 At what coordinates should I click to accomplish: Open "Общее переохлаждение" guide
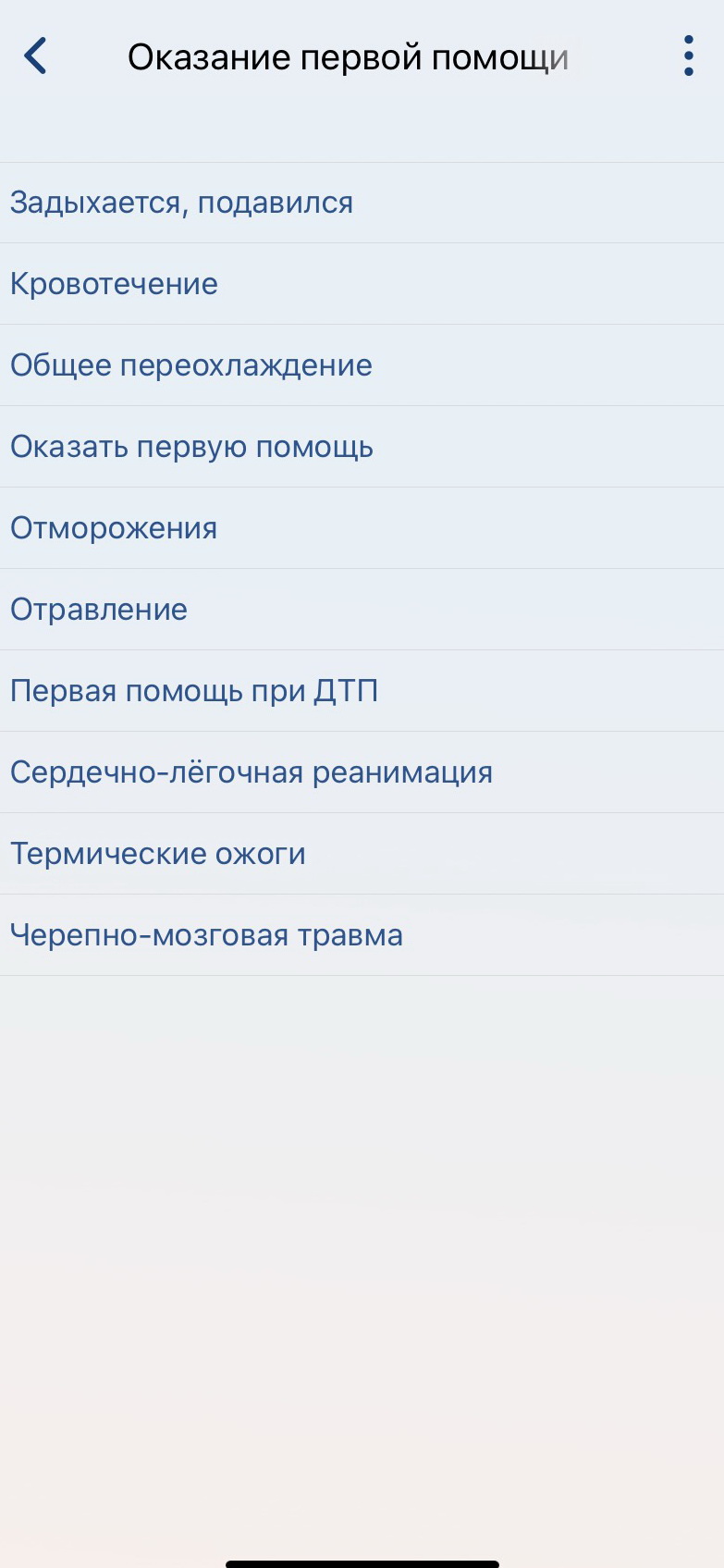(362, 365)
